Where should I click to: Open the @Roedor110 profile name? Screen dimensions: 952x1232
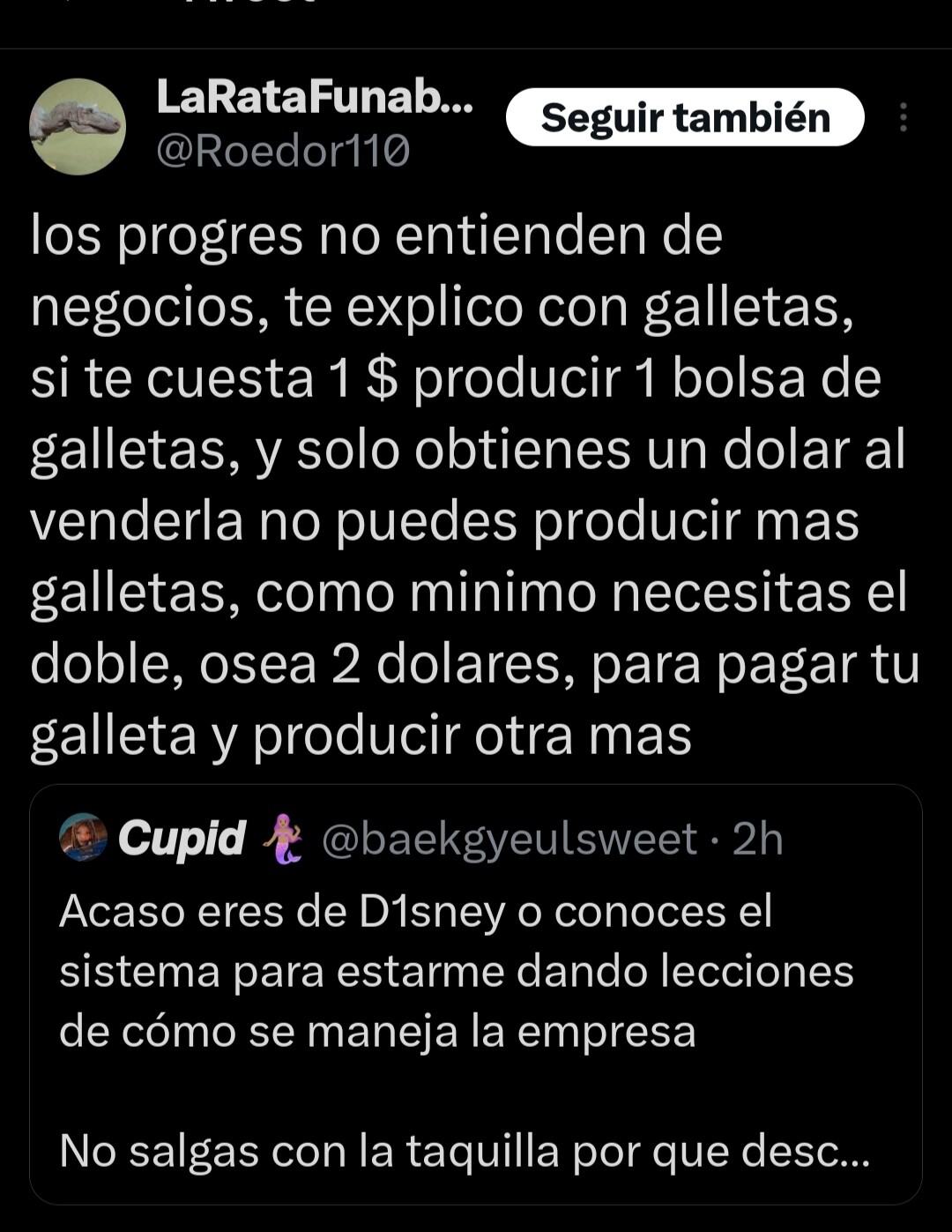click(x=283, y=152)
